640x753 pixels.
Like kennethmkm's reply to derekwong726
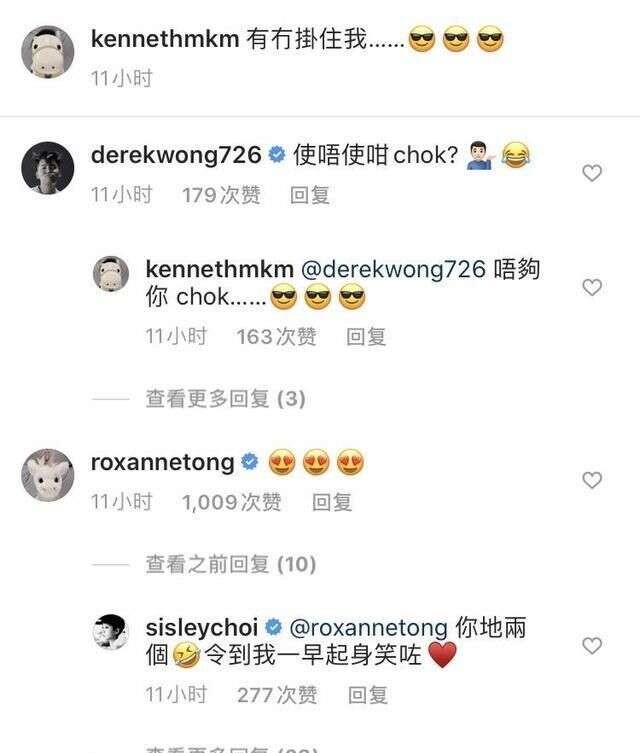[x=592, y=288]
